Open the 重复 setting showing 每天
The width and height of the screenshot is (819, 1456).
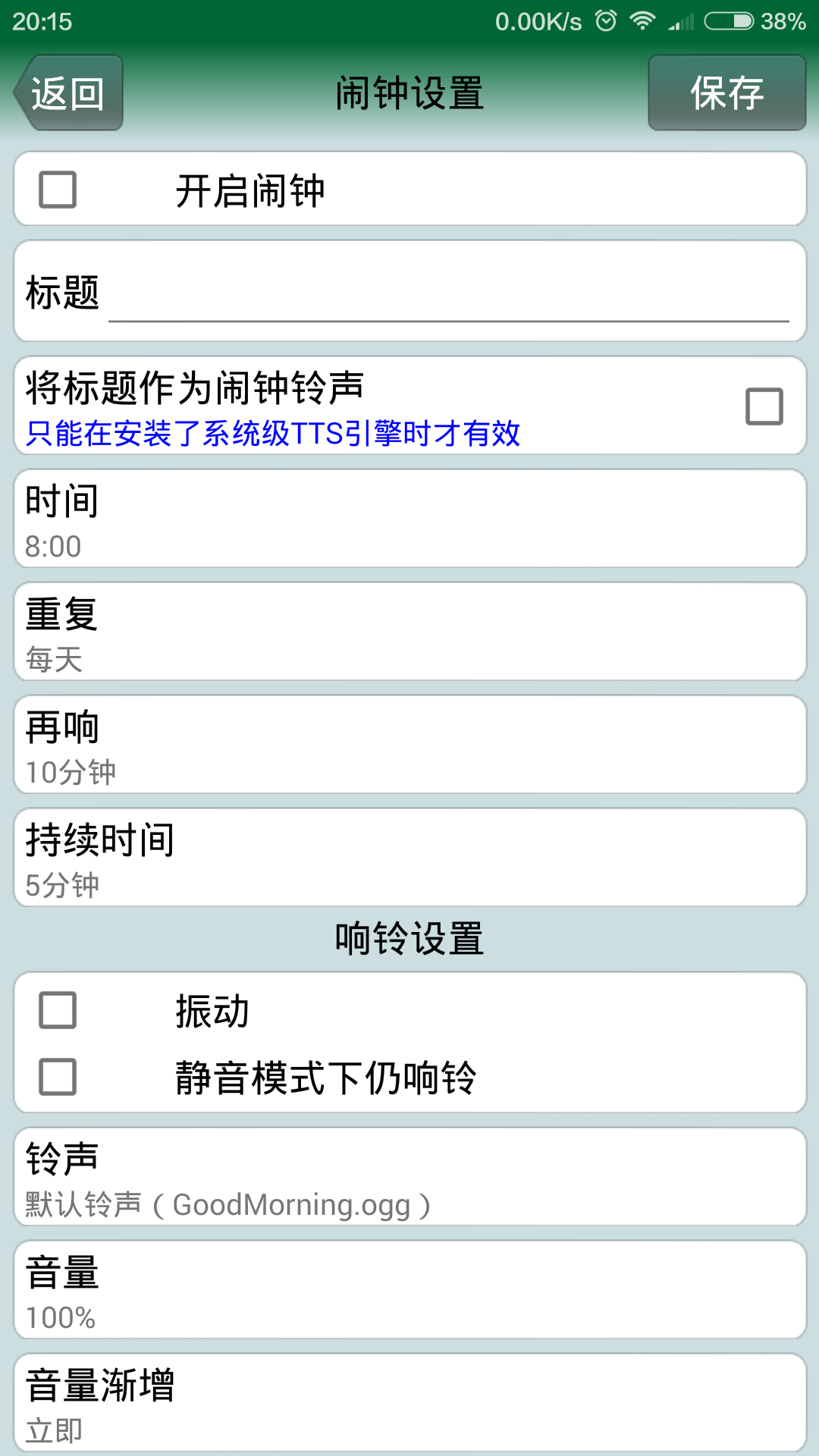pyautogui.click(x=409, y=632)
